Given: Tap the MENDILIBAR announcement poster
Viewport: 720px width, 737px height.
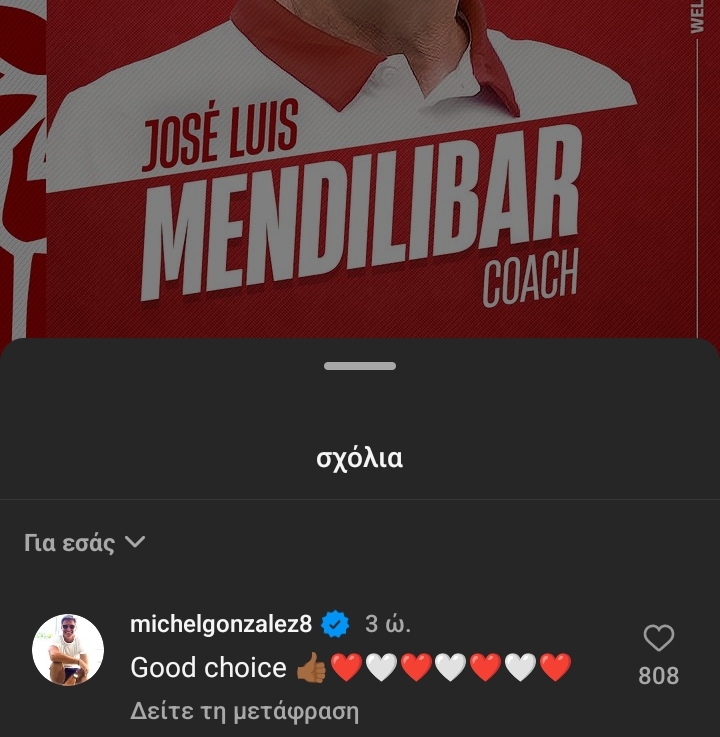Looking at the screenshot, I should coord(360,170).
